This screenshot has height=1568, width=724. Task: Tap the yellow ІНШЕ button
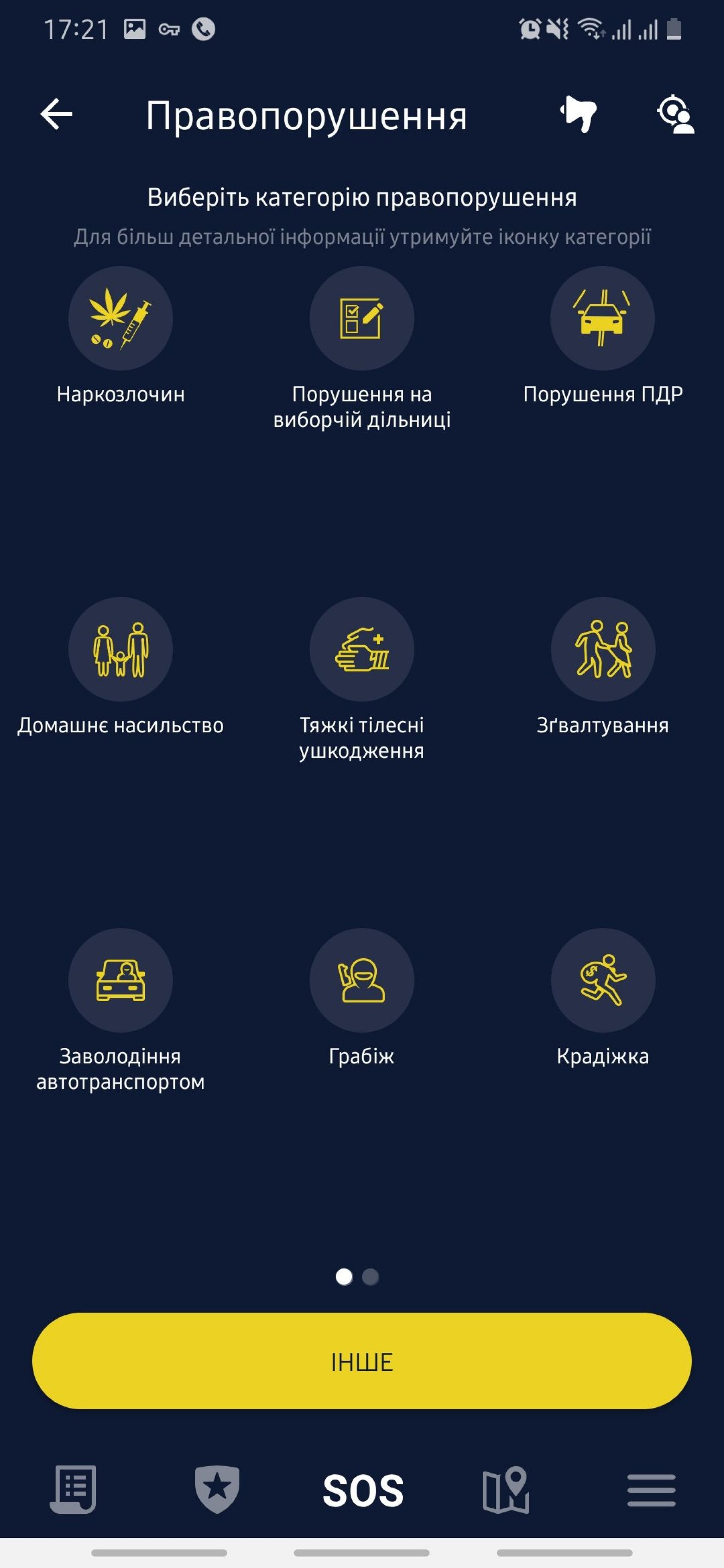pos(362,1361)
